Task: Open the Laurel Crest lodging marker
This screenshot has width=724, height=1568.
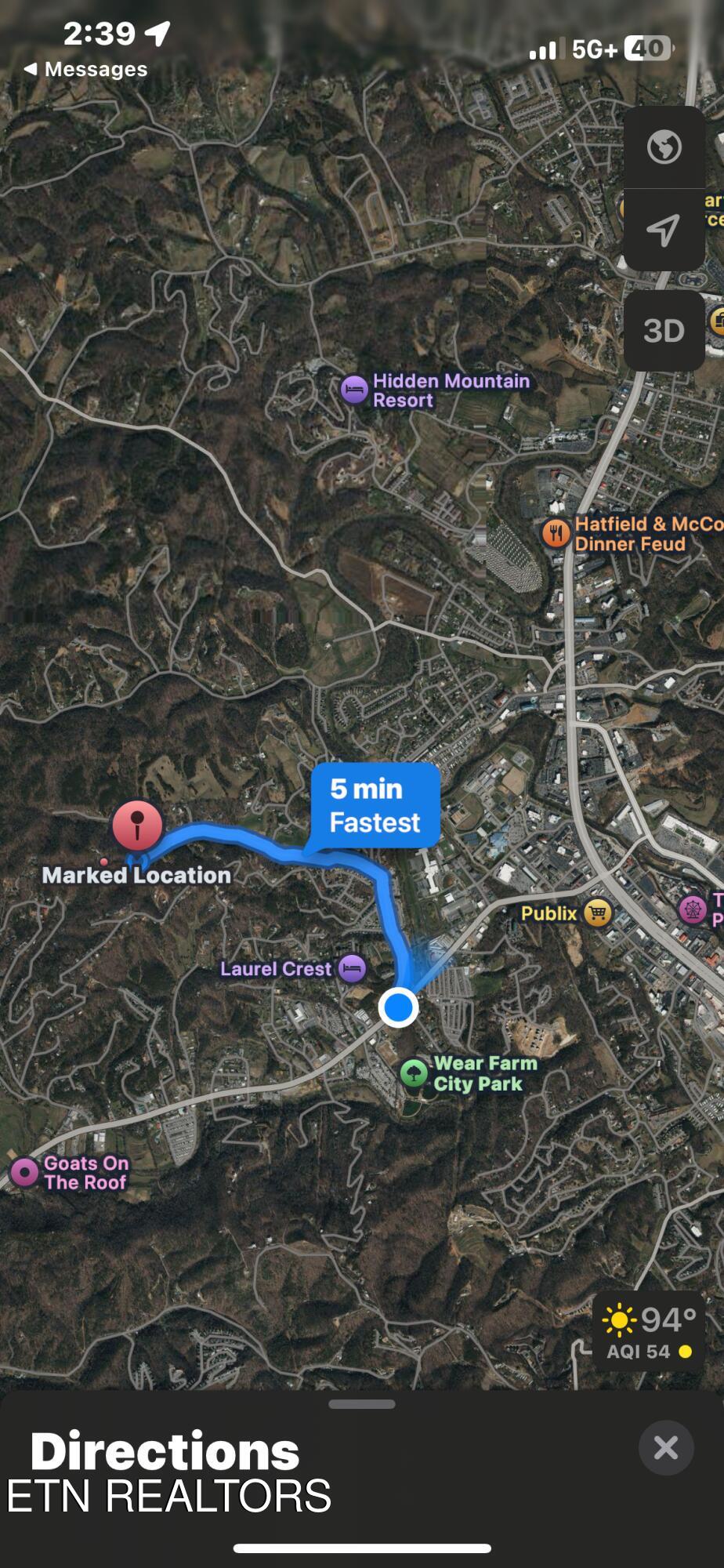Action: click(x=352, y=968)
